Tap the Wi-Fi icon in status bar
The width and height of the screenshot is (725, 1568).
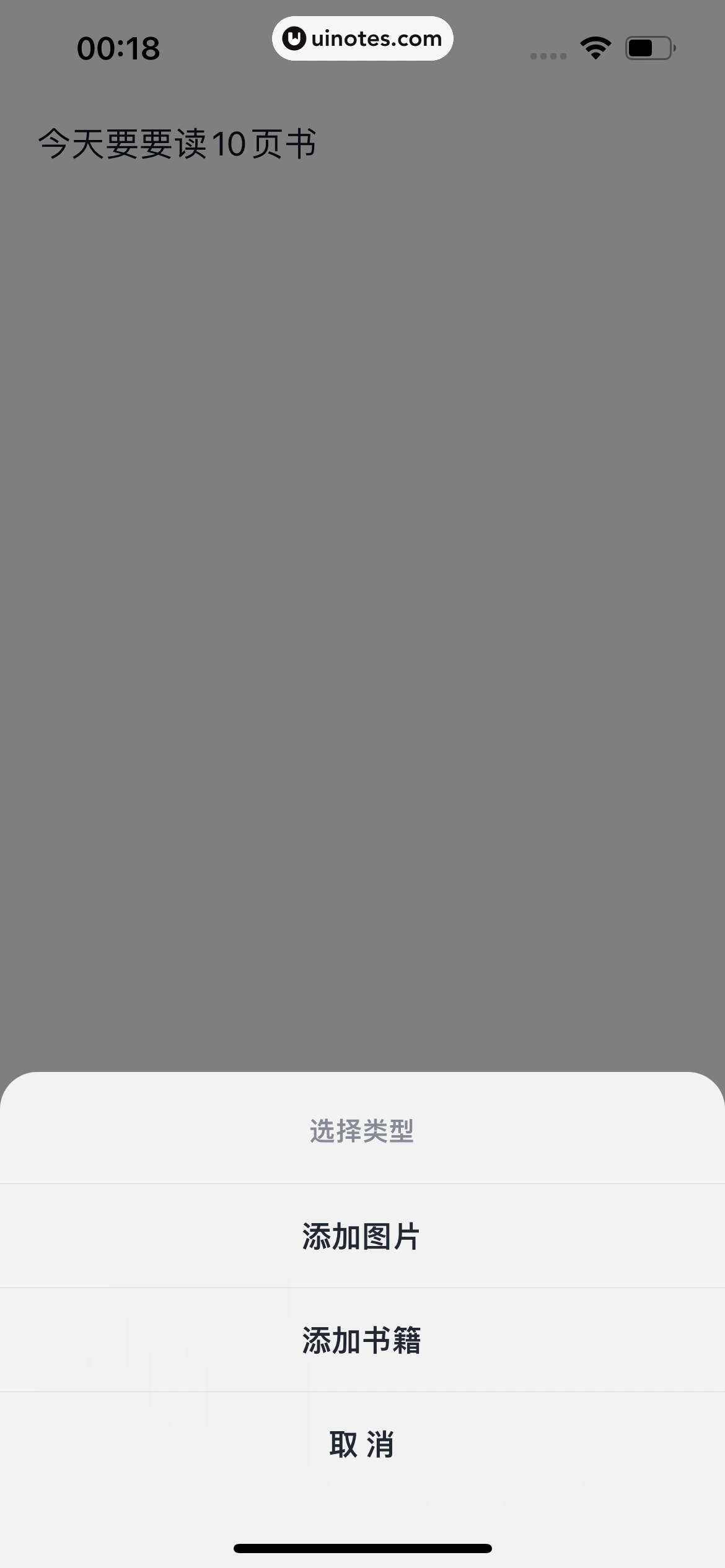594,47
